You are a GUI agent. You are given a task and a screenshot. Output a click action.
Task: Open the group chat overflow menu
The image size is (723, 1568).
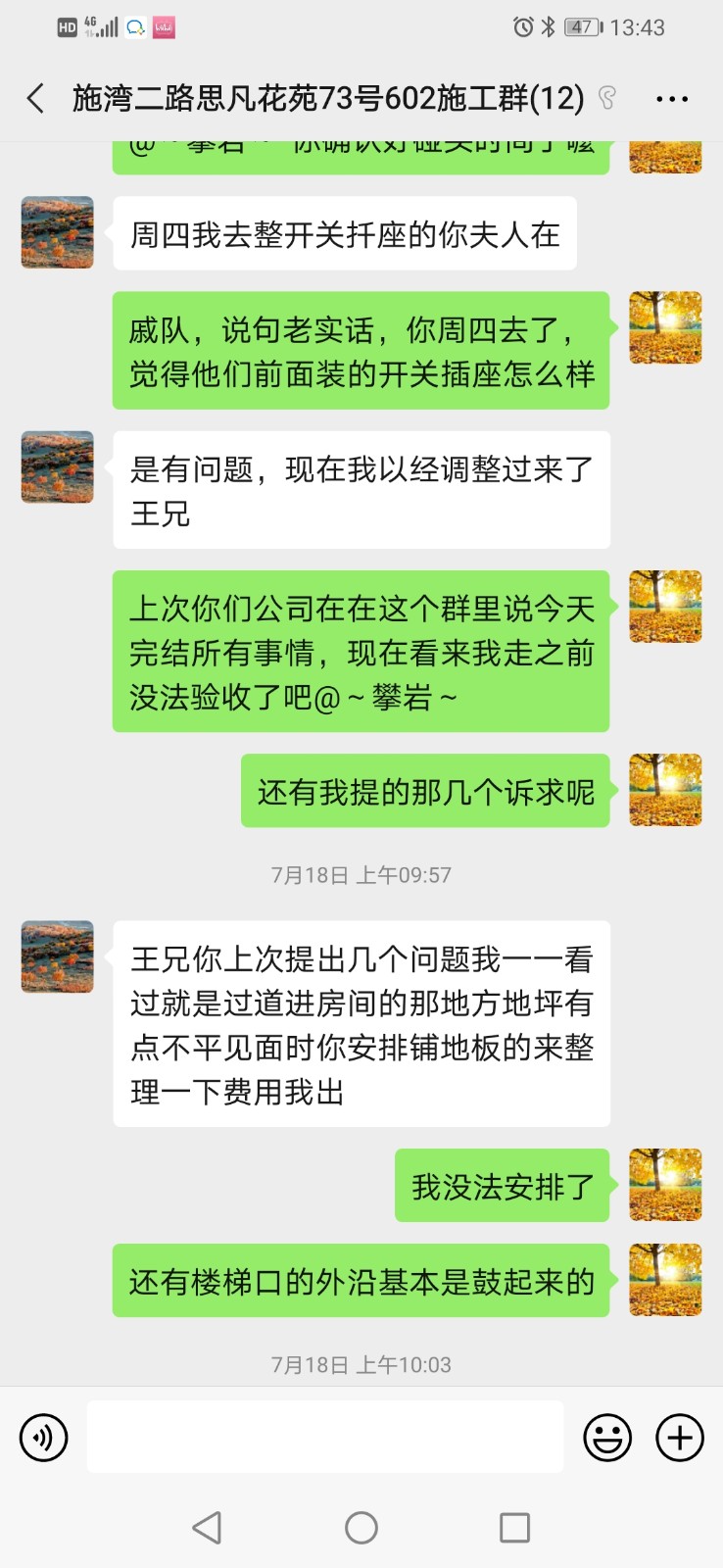671,99
